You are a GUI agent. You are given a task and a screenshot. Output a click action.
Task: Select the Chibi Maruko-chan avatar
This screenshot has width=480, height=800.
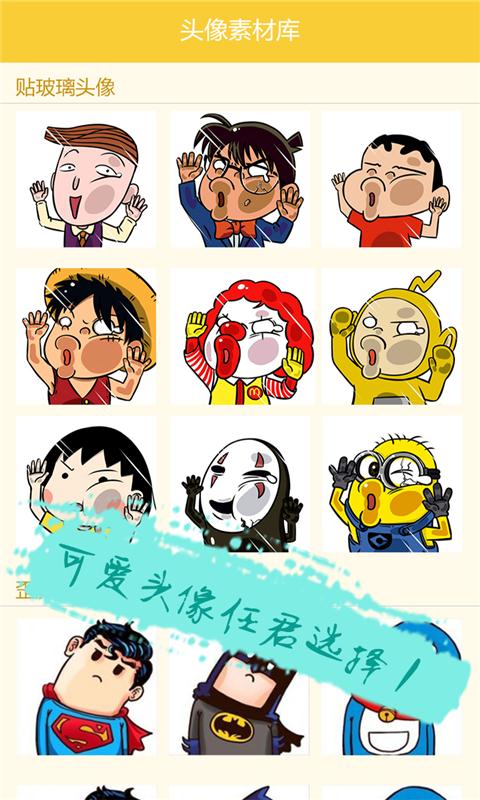86,484
